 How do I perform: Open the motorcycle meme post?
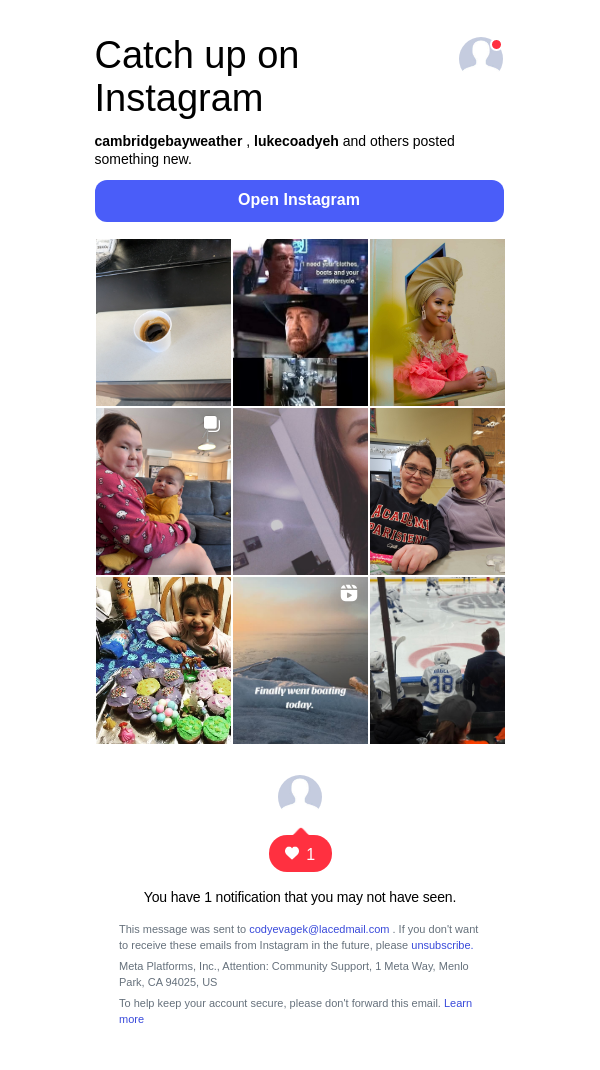click(300, 322)
